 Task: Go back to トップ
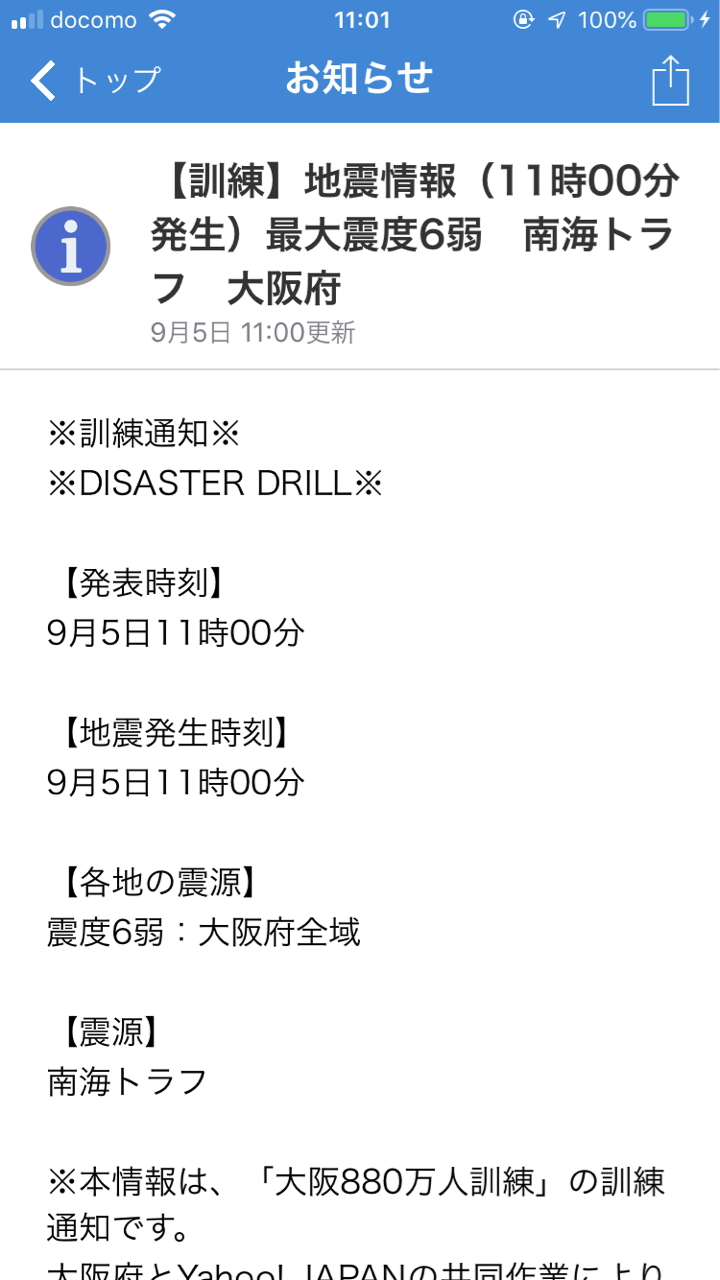(x=95, y=80)
